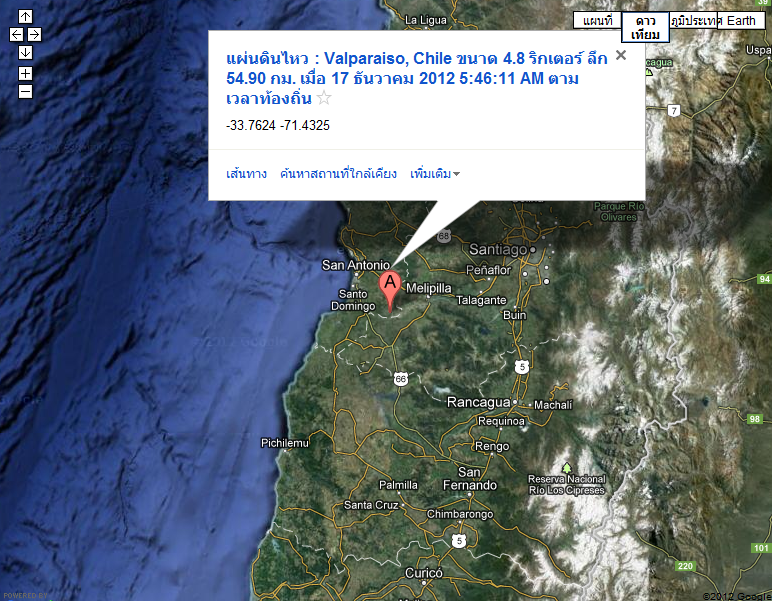Open the Earth view
772x601 pixels.
click(x=741, y=20)
